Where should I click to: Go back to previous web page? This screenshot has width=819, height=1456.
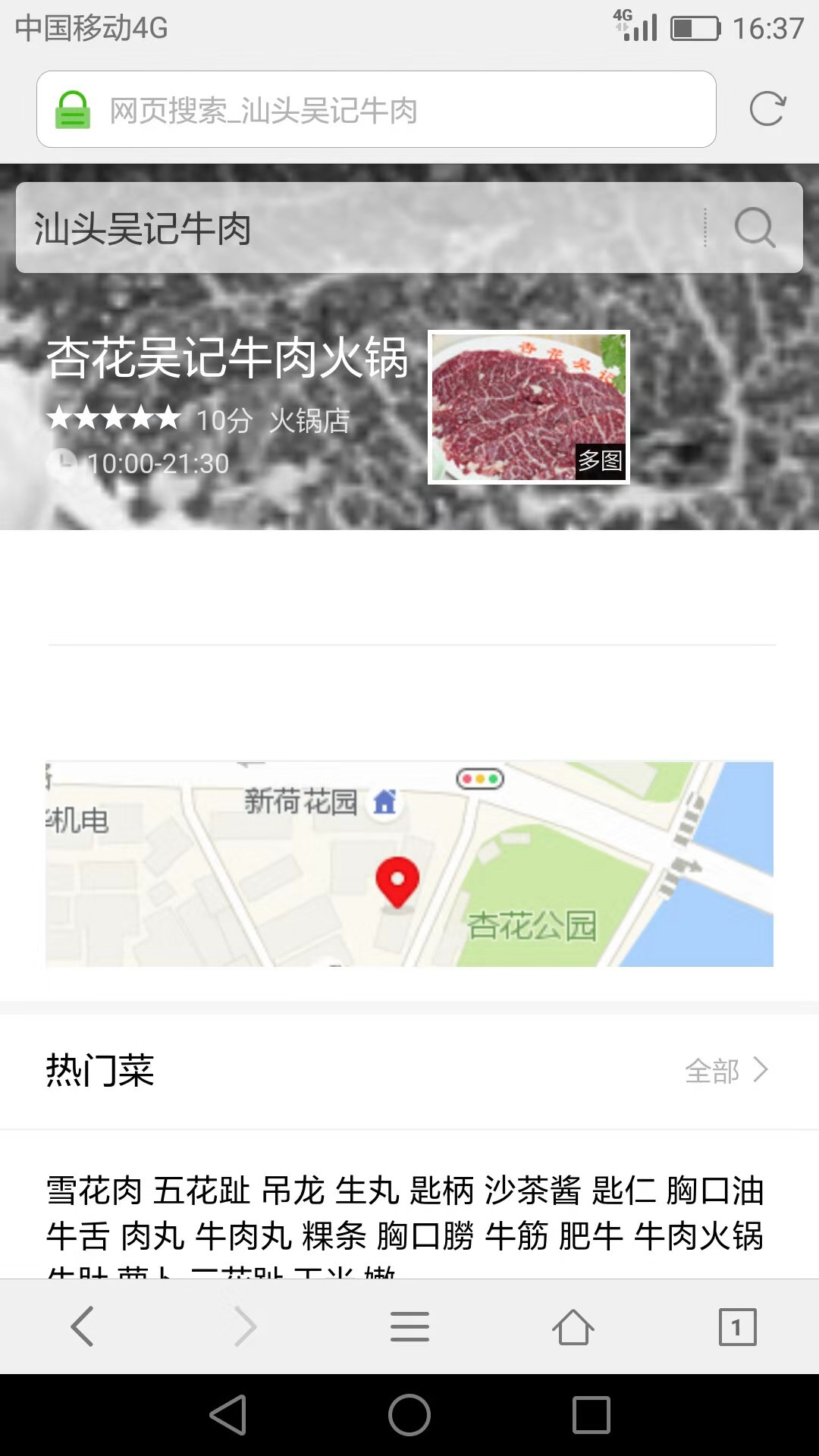click(x=82, y=1327)
